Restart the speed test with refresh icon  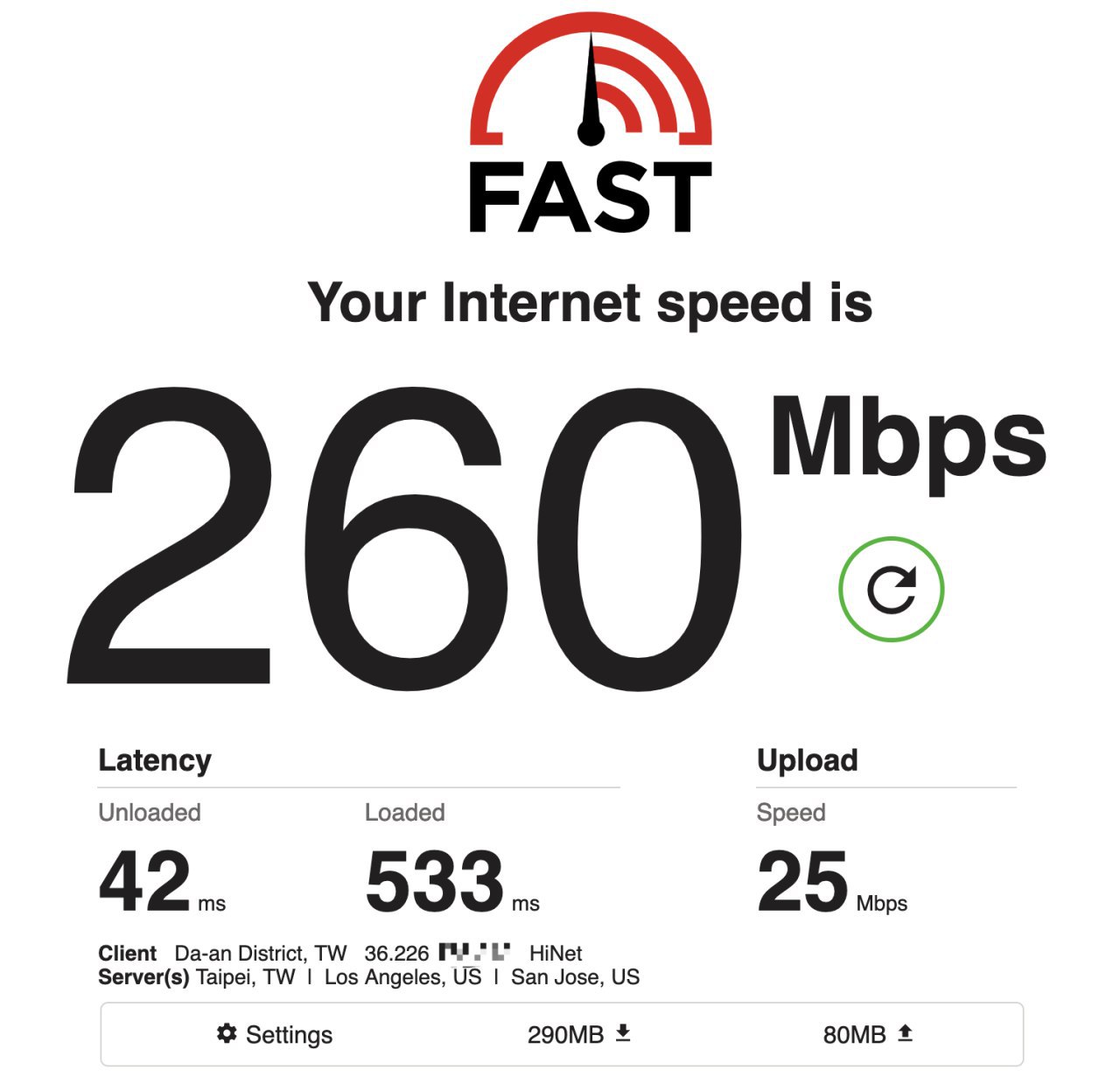[x=891, y=589]
